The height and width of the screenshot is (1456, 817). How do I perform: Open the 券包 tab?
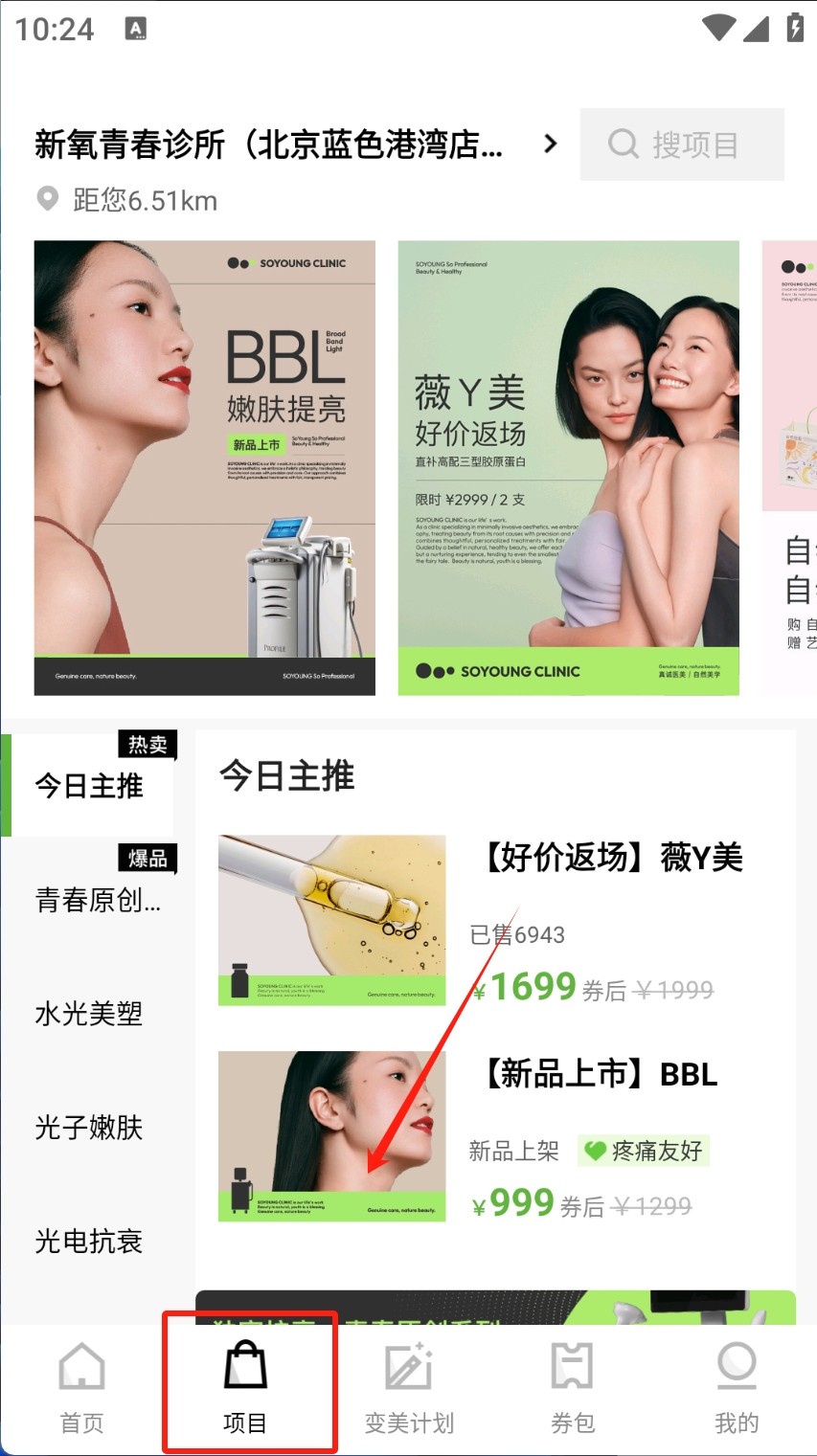coord(573,1388)
